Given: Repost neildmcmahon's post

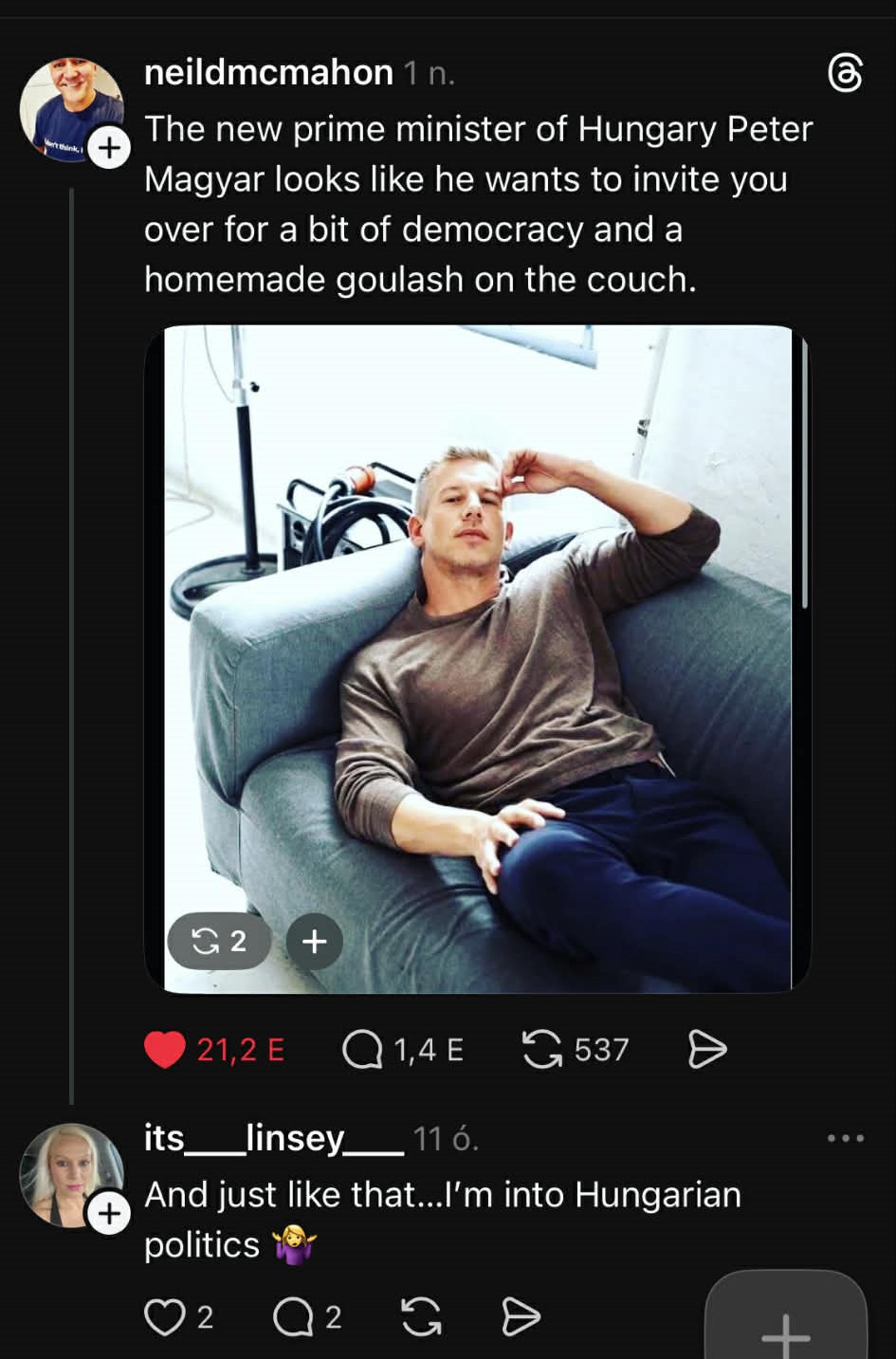Looking at the screenshot, I should point(542,1050).
